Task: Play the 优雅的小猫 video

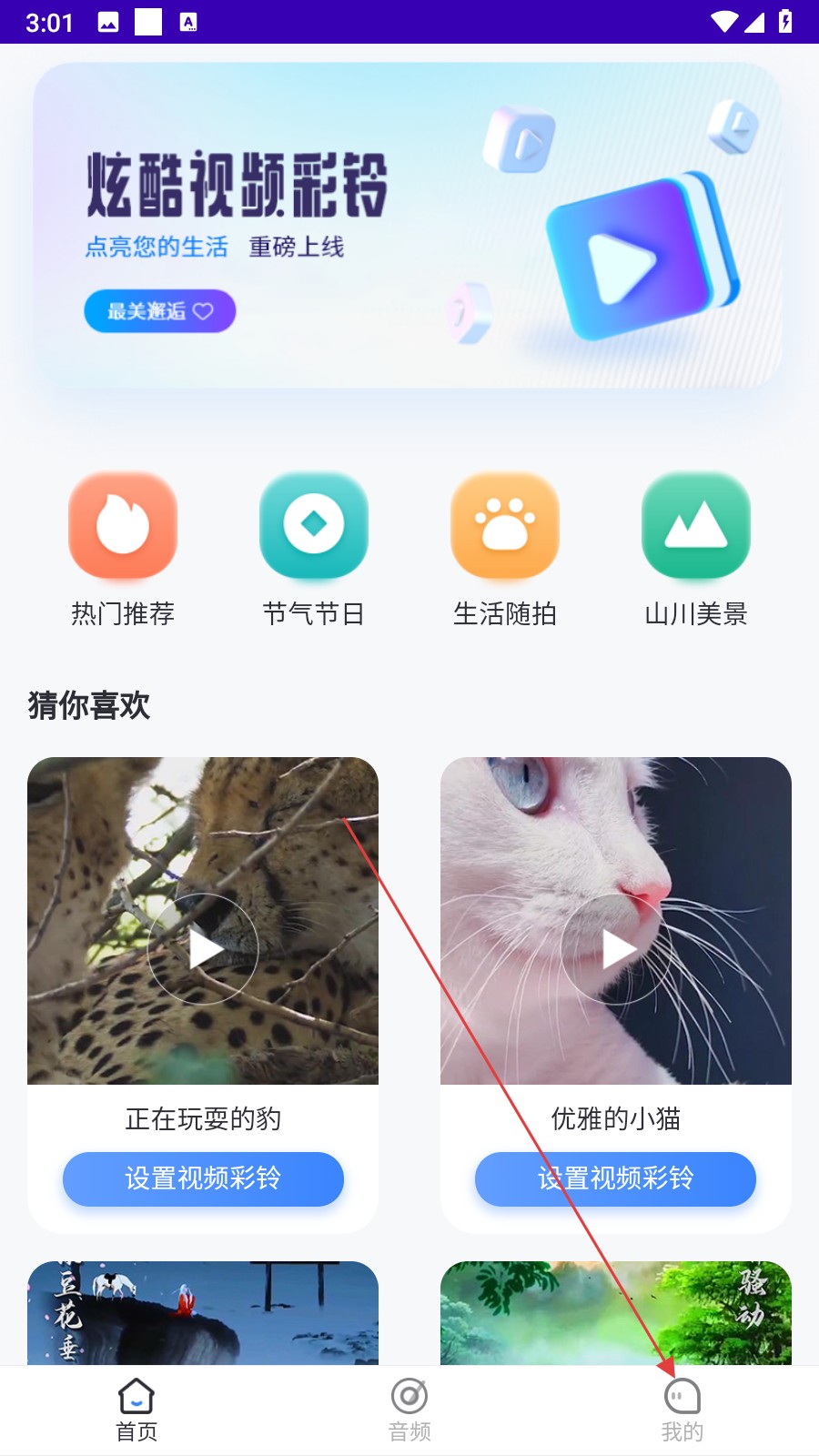Action: coord(616,949)
